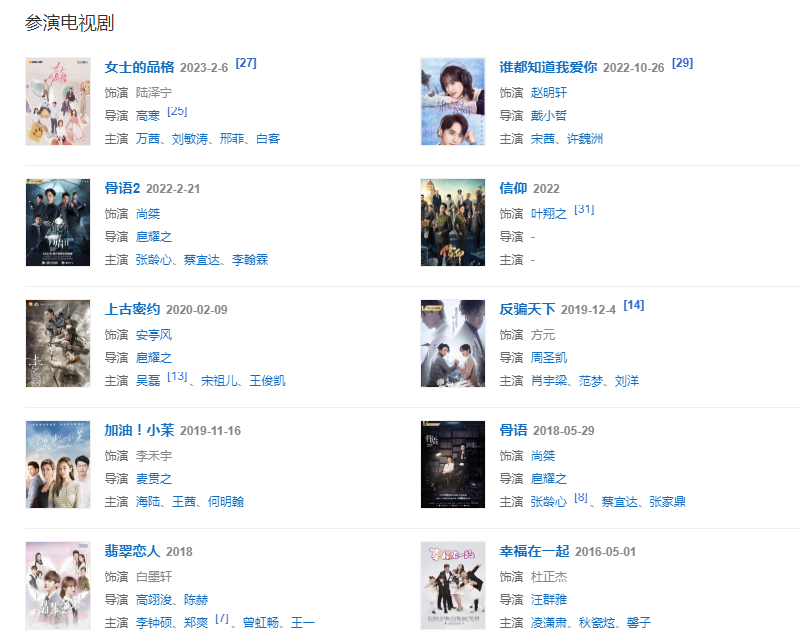
Task: Open the 幸福在一起 drama link
Action: (534, 551)
